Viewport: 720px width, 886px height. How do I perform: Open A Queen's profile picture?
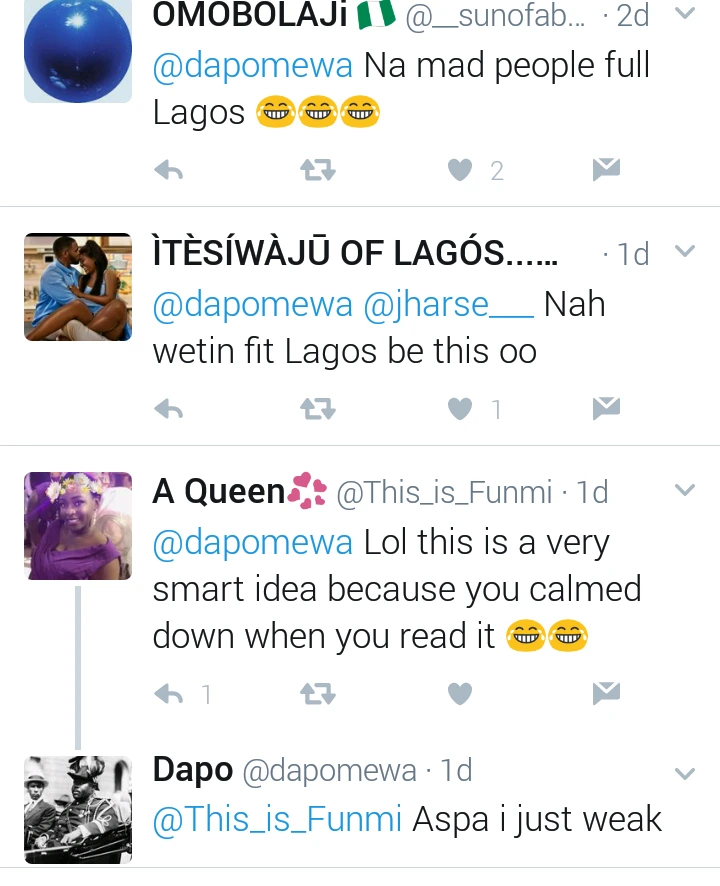click(78, 526)
